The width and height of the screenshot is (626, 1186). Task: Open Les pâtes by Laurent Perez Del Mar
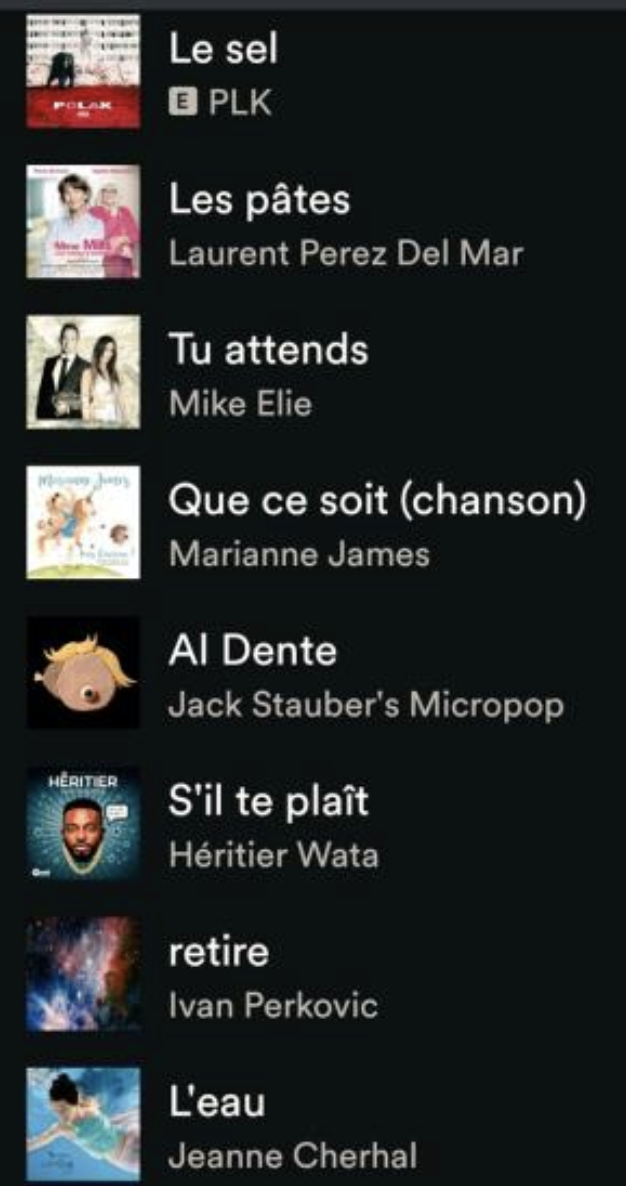260,200
